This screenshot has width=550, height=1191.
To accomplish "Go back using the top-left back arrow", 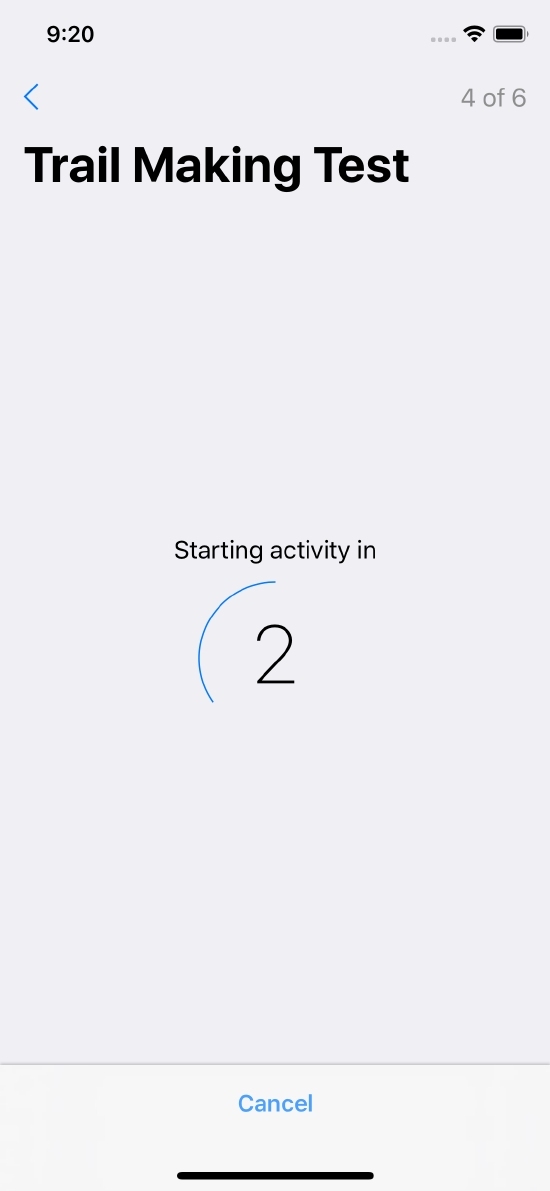I will tap(31, 97).
